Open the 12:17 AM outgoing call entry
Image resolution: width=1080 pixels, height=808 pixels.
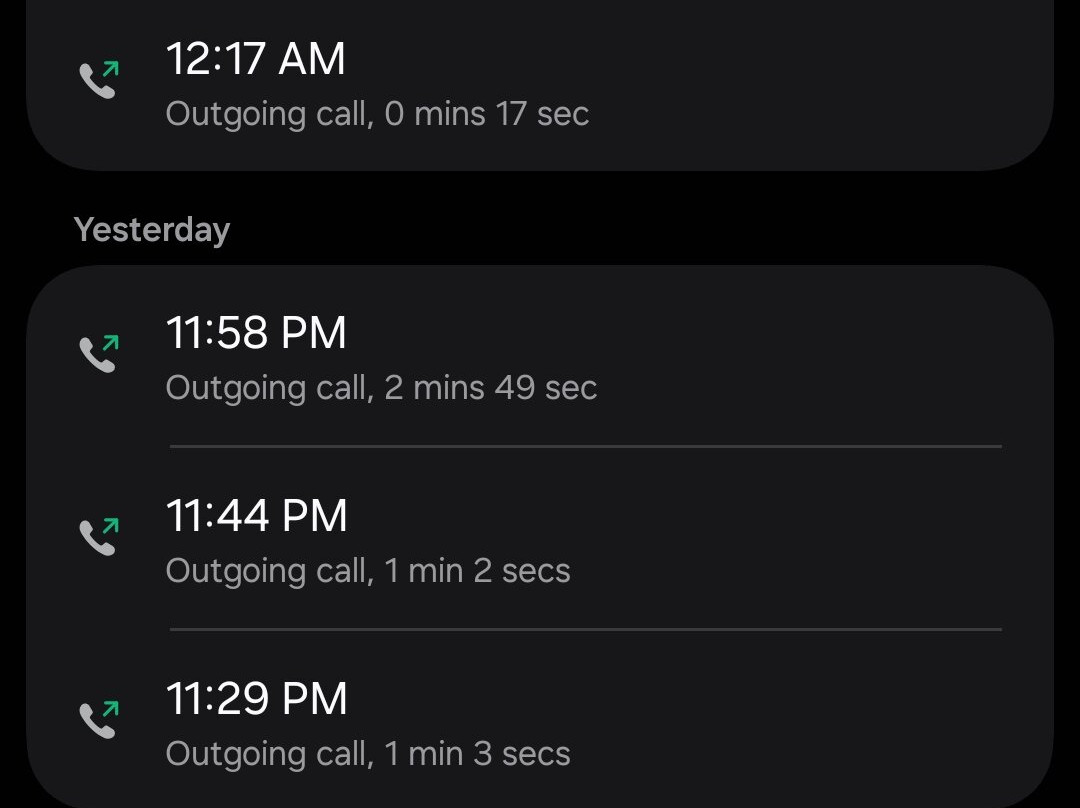point(540,84)
